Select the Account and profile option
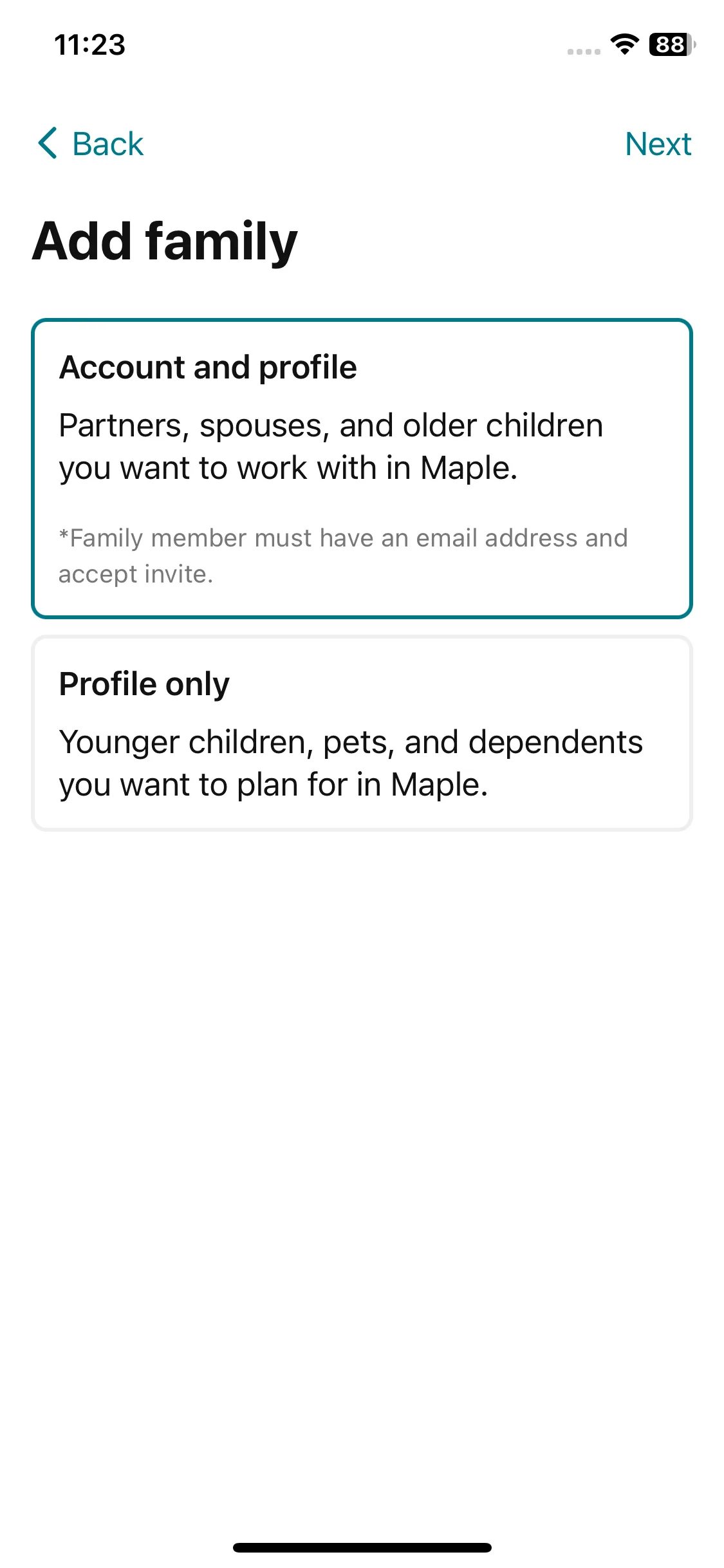Viewport: 724px width, 1568px height. [362, 468]
